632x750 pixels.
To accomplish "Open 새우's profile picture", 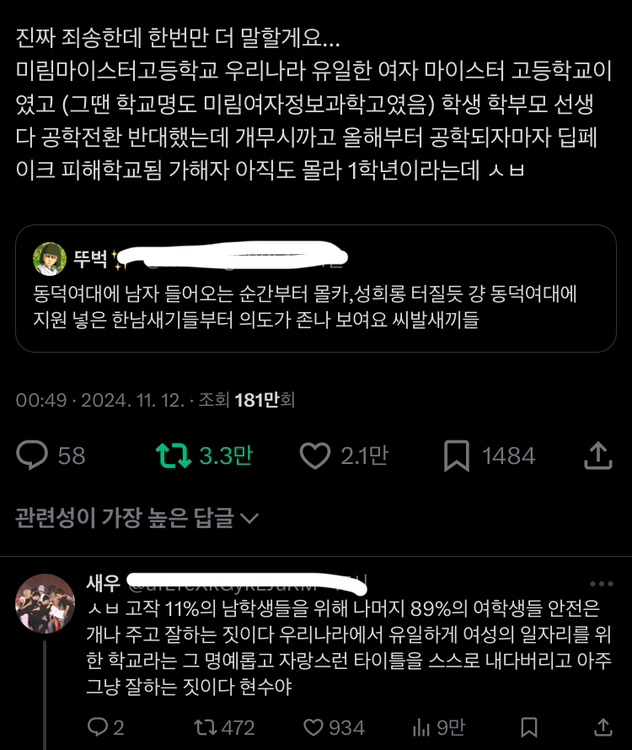I will coord(43,603).
